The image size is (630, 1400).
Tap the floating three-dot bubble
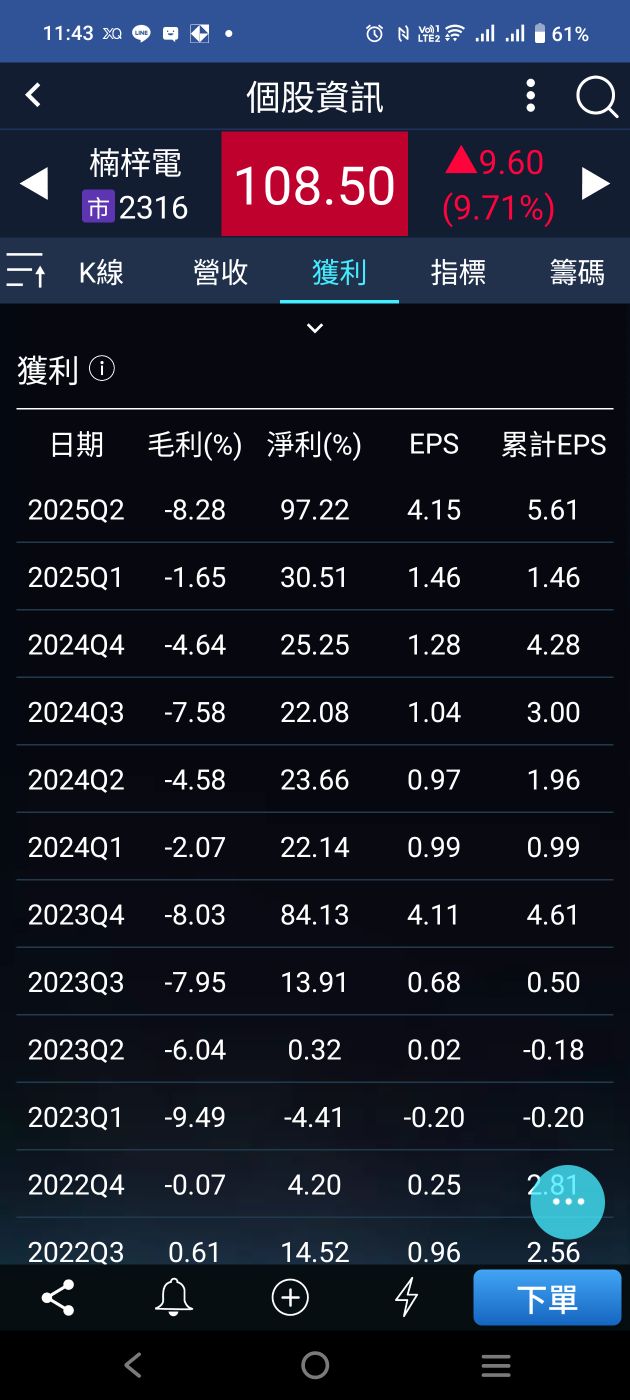(568, 1202)
